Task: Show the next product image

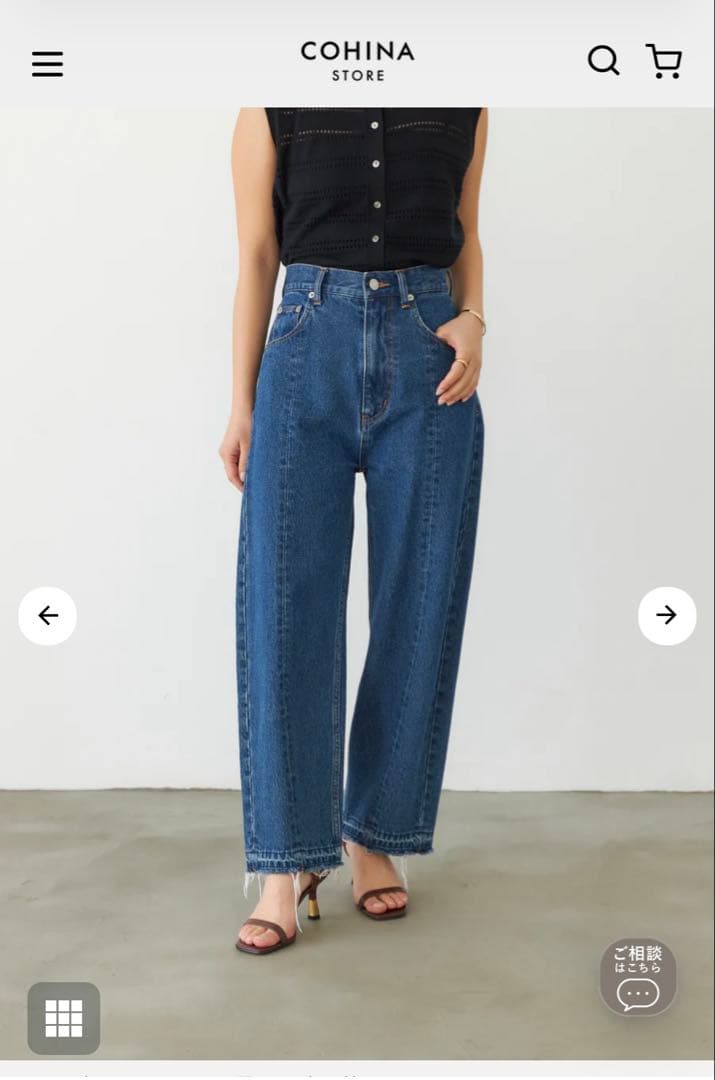Action: [x=667, y=615]
